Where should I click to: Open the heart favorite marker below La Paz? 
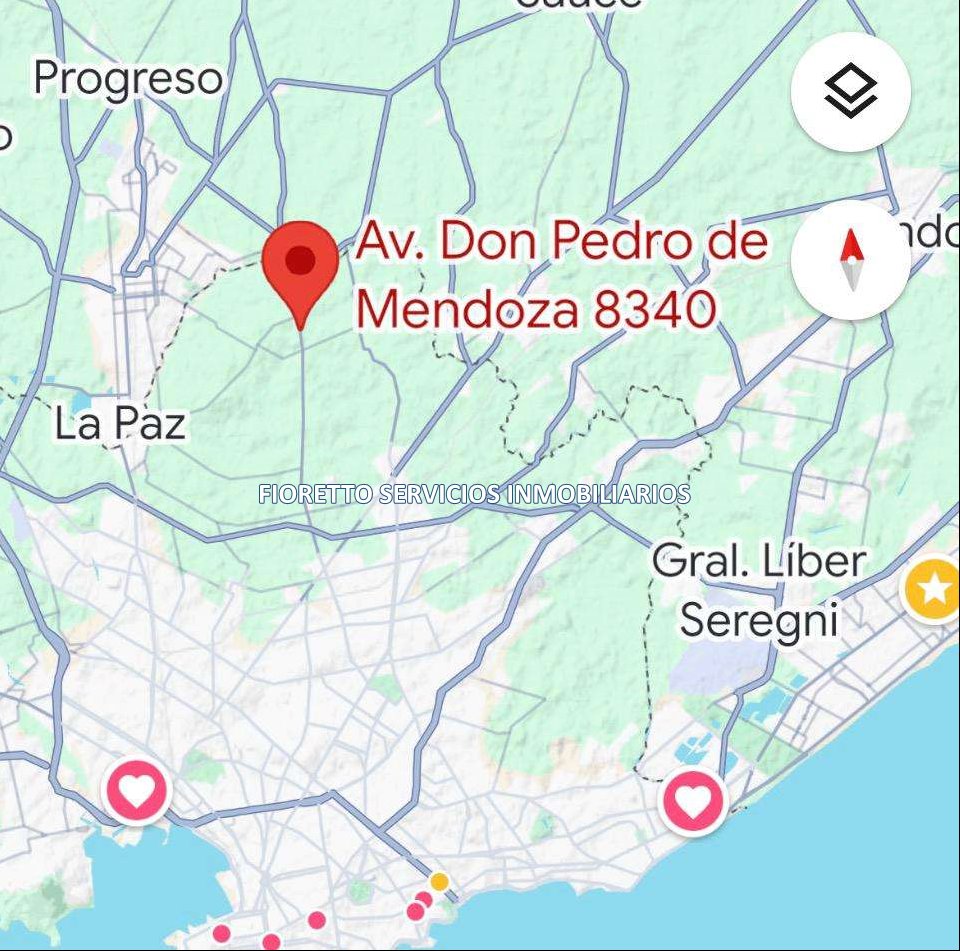137,792
